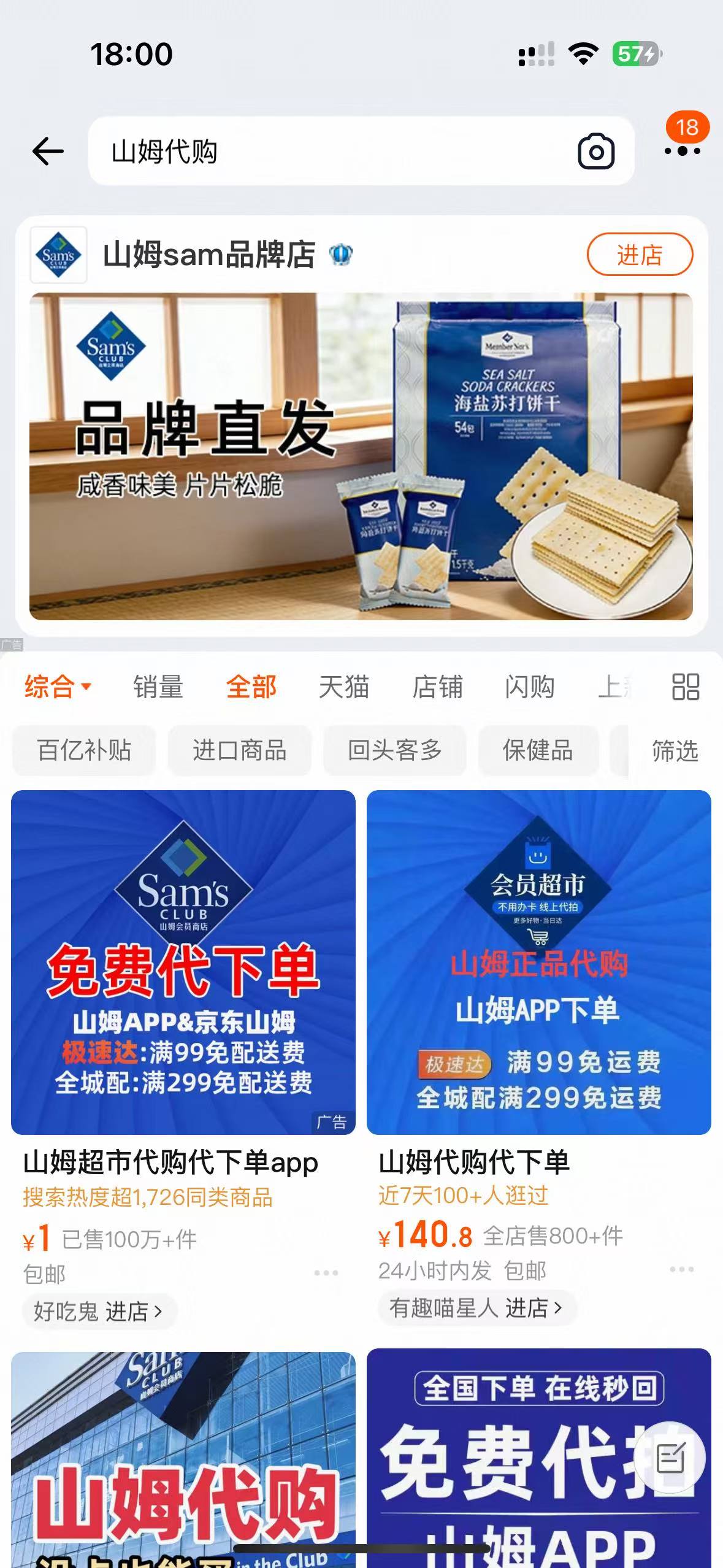Expand the 综合 sort dropdown
This screenshot has height=1568, width=723.
58,686
